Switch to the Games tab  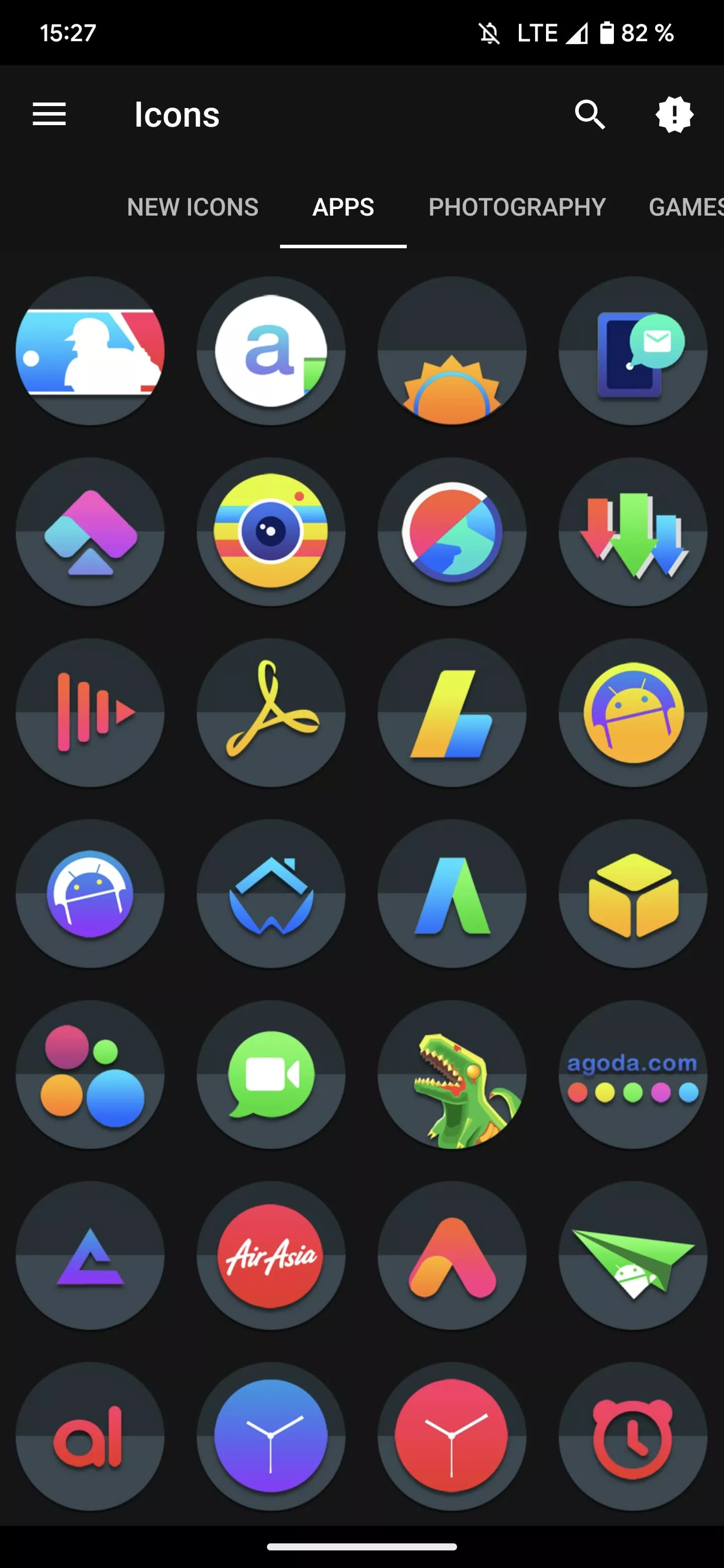pos(685,208)
